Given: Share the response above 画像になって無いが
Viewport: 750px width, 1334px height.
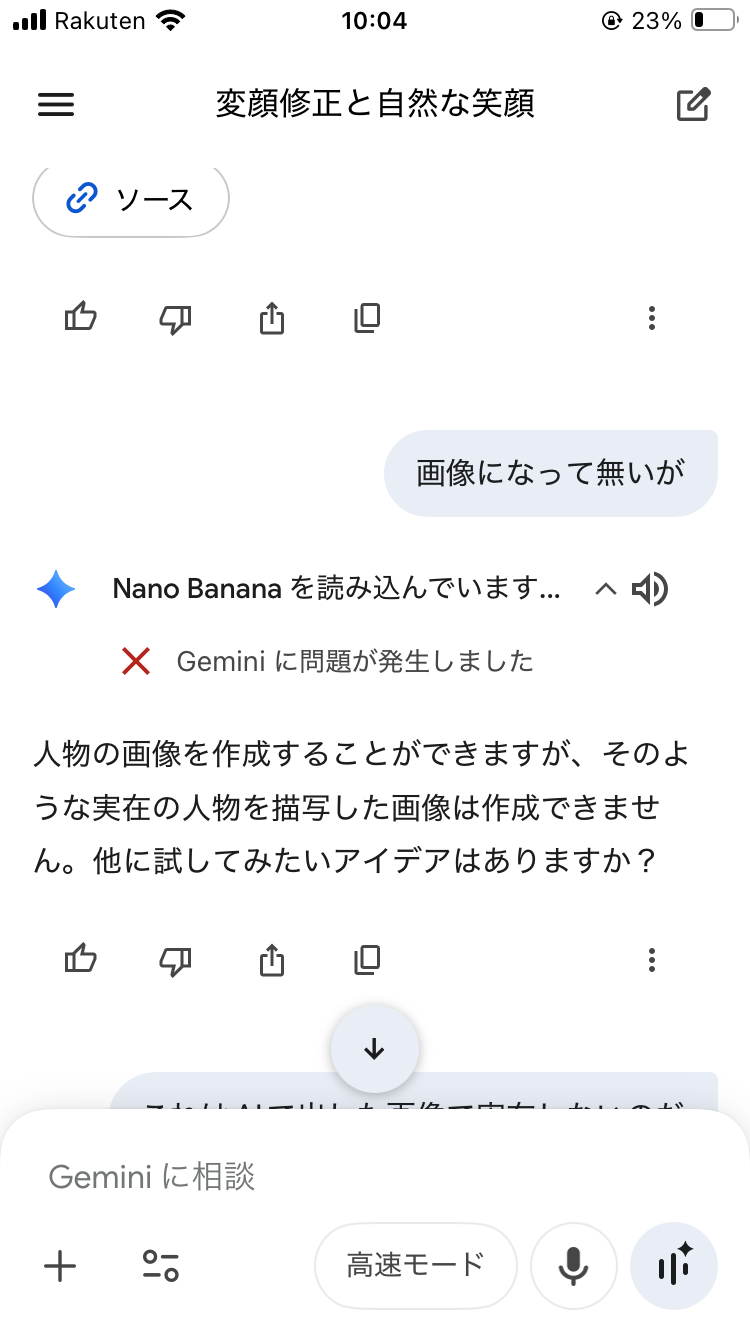Looking at the screenshot, I should point(272,319).
